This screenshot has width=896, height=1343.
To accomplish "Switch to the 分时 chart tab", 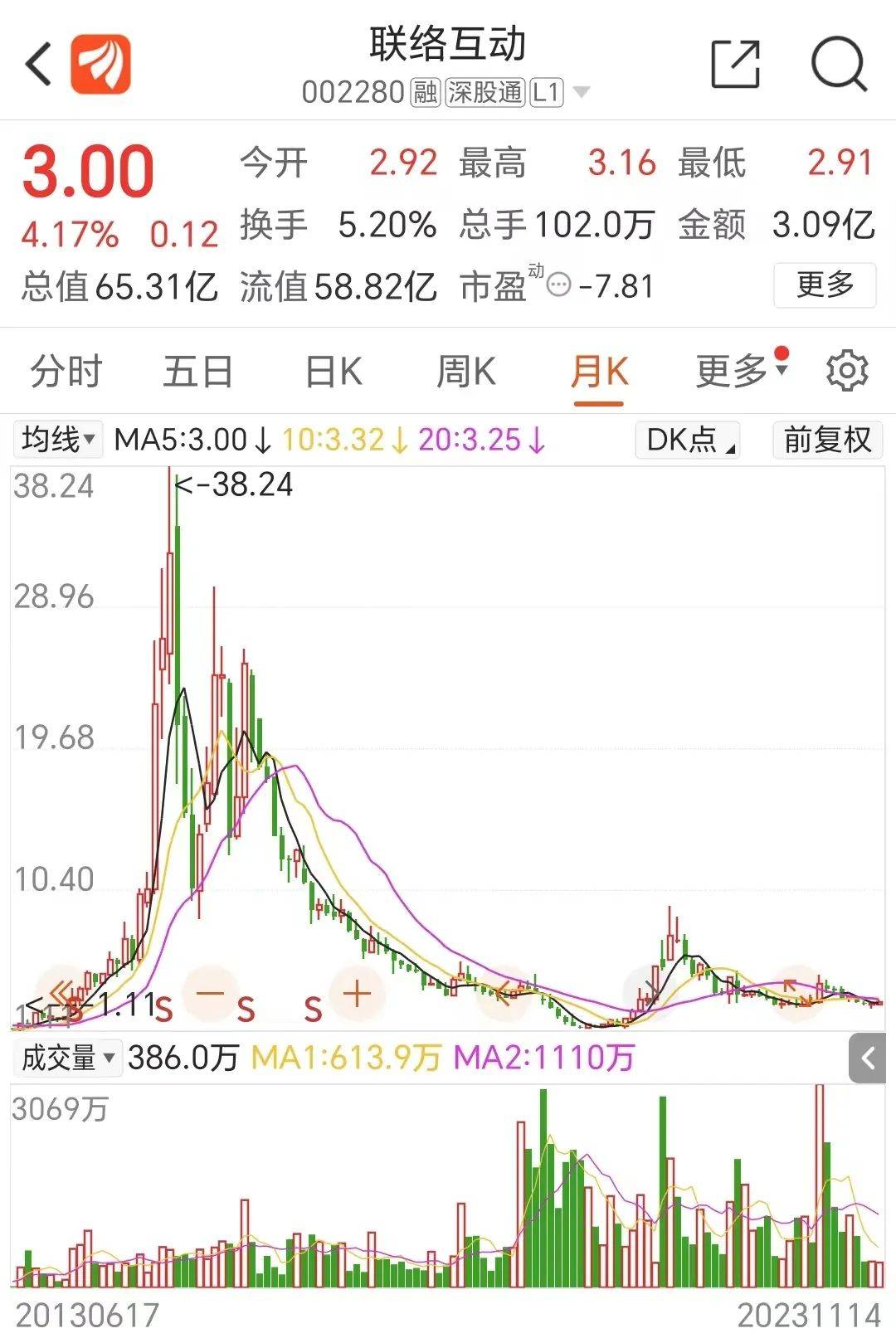I will point(66,371).
